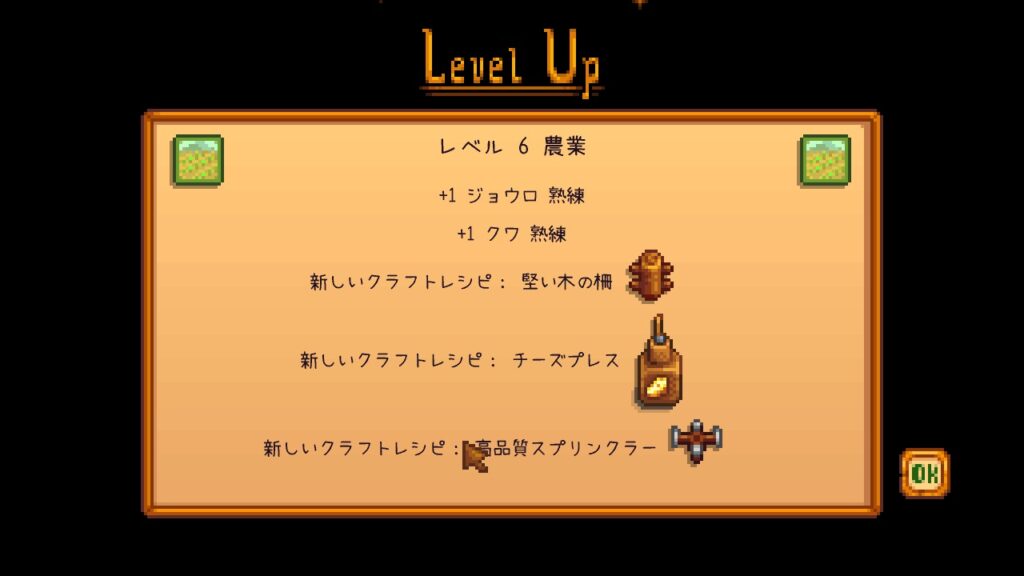Confirm level up with OK button
Screen dimensions: 1024x576
point(924,473)
